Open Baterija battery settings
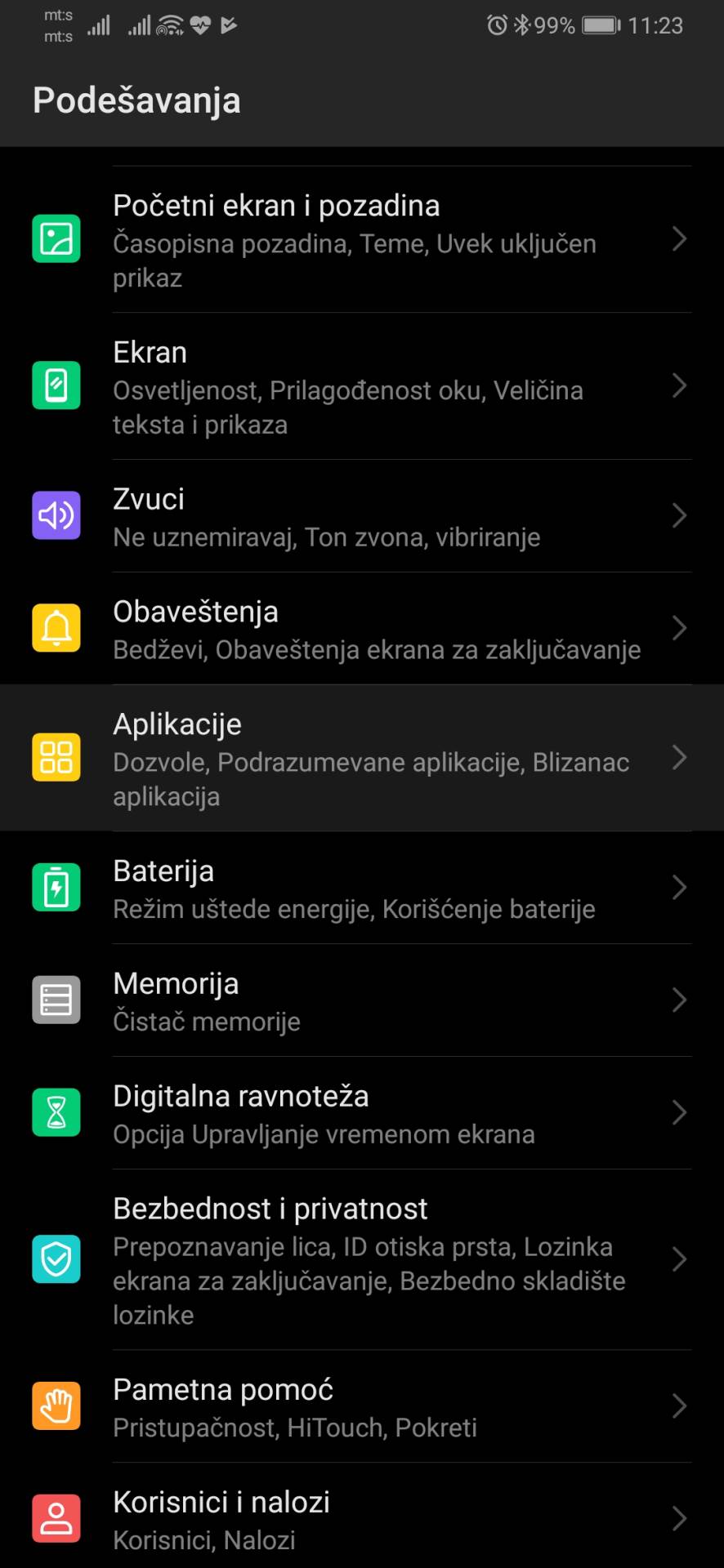 point(361,888)
